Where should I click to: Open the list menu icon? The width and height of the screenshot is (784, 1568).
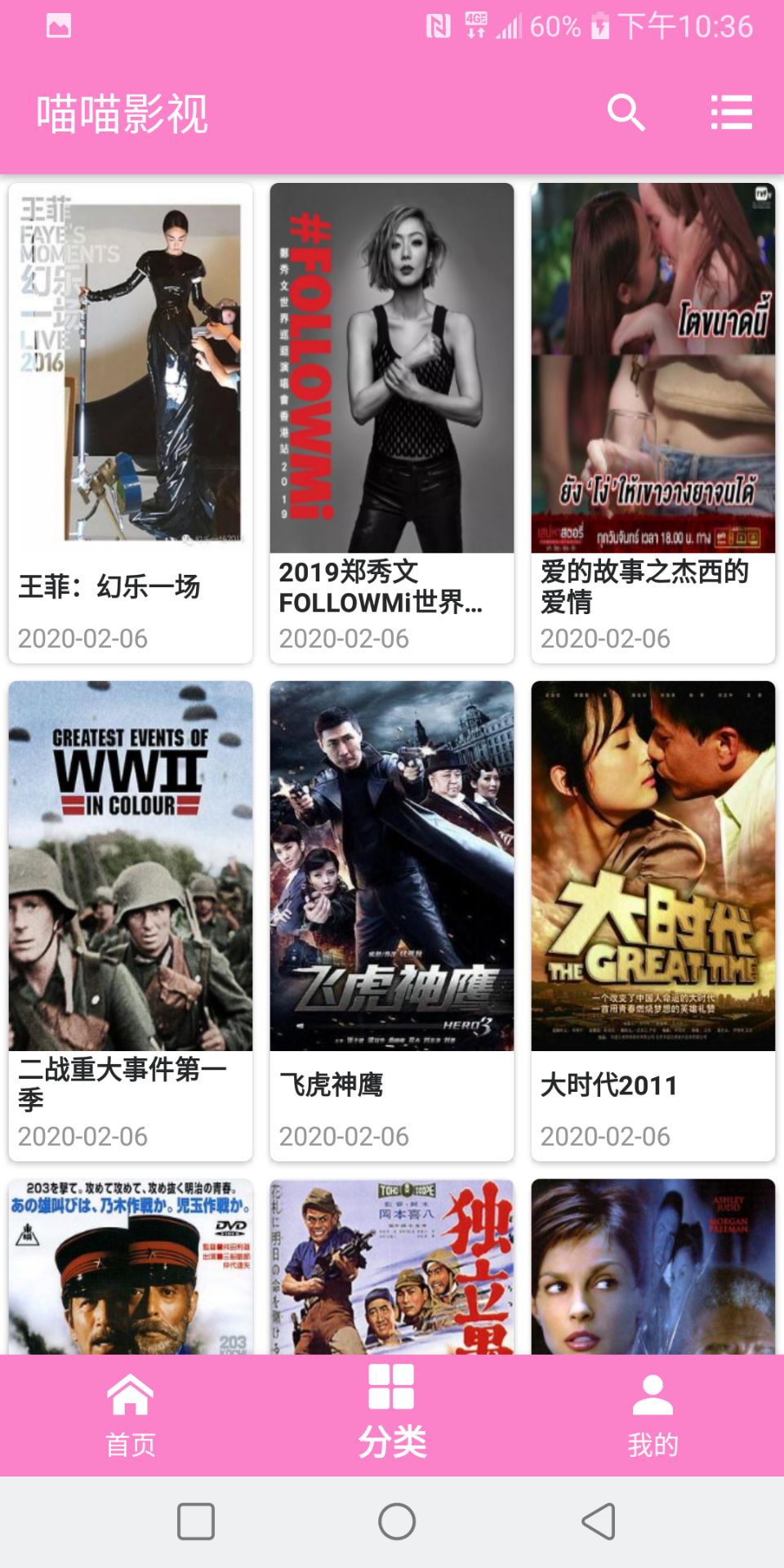point(731,113)
